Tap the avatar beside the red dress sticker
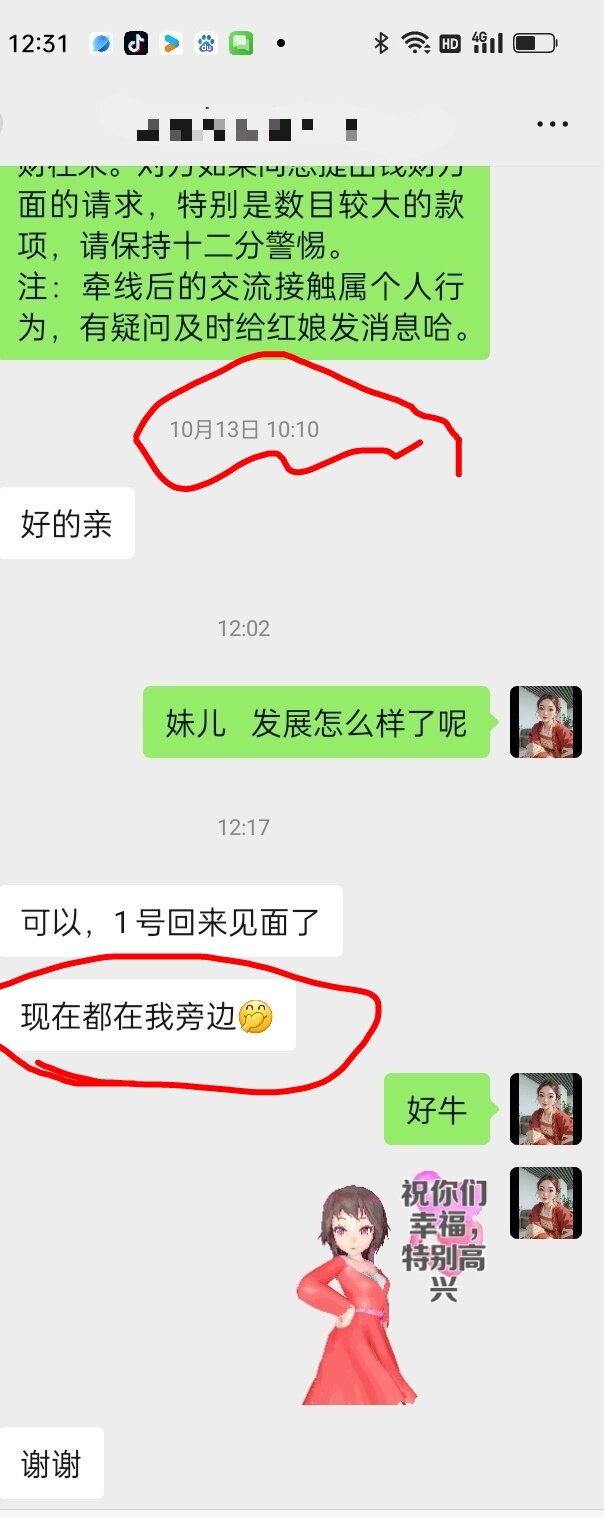 pyautogui.click(x=545, y=1203)
